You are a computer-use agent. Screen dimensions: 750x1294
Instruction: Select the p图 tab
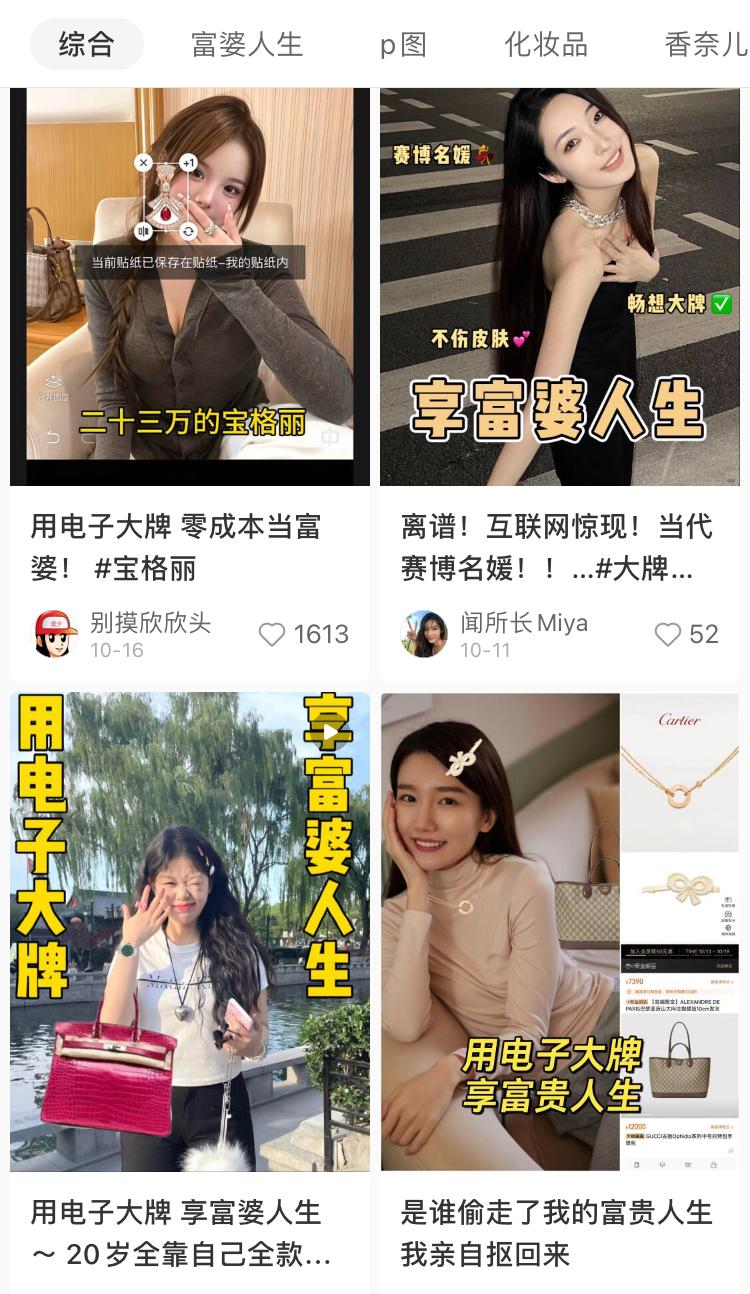point(403,44)
